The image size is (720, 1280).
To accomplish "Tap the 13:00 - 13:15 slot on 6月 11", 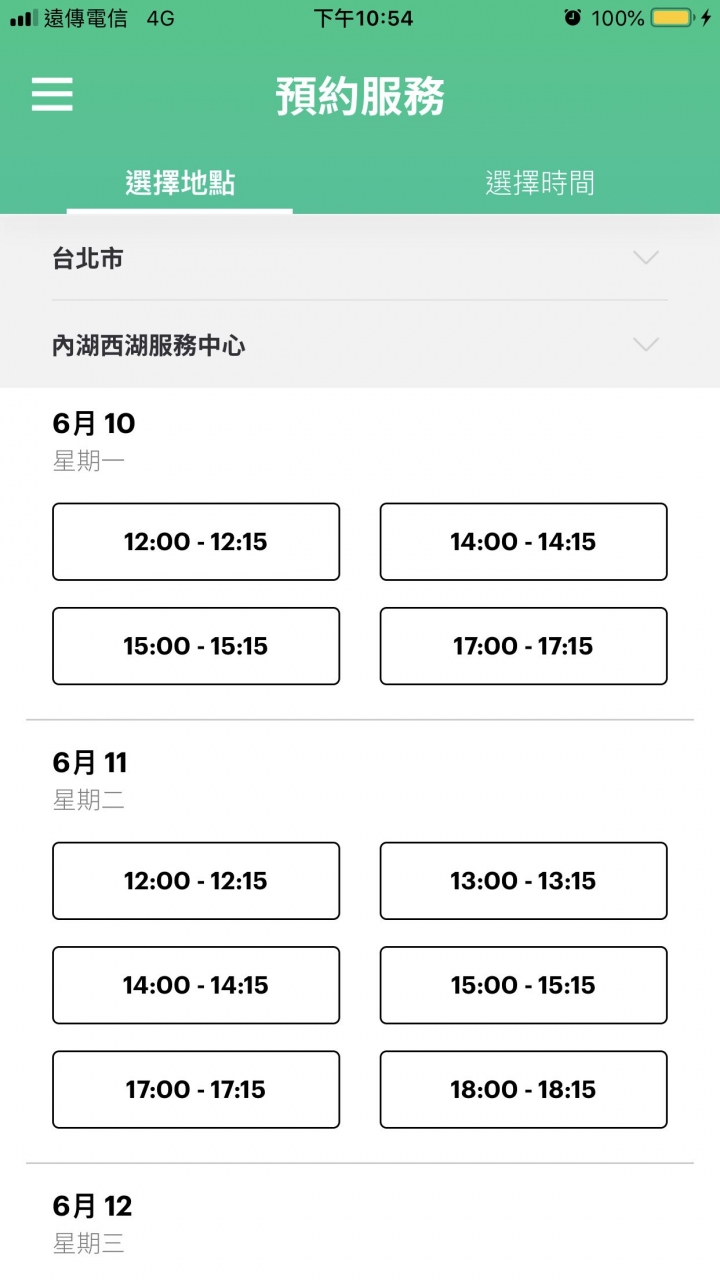I will pos(523,881).
